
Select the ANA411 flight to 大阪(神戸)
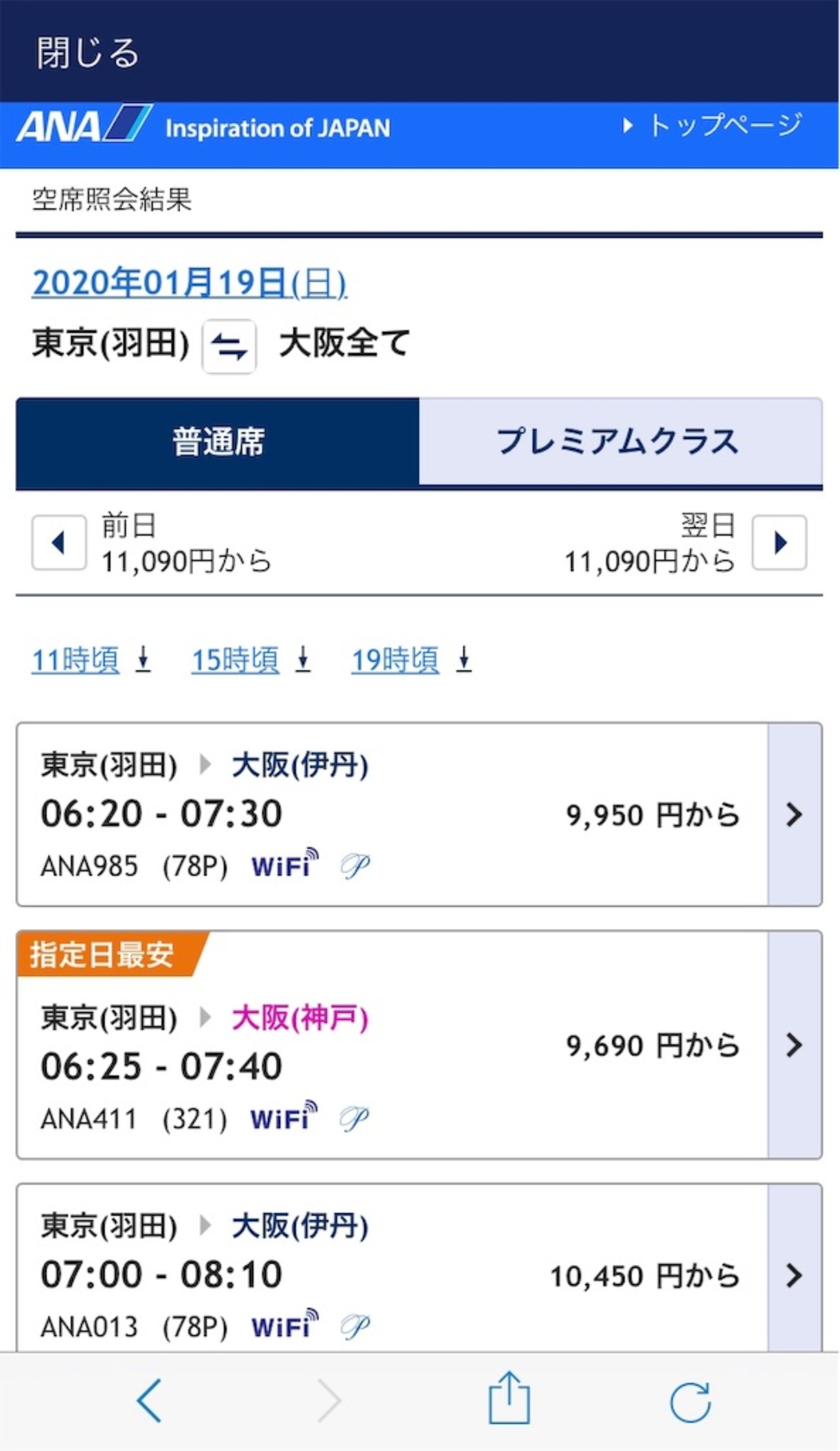pos(419,1044)
